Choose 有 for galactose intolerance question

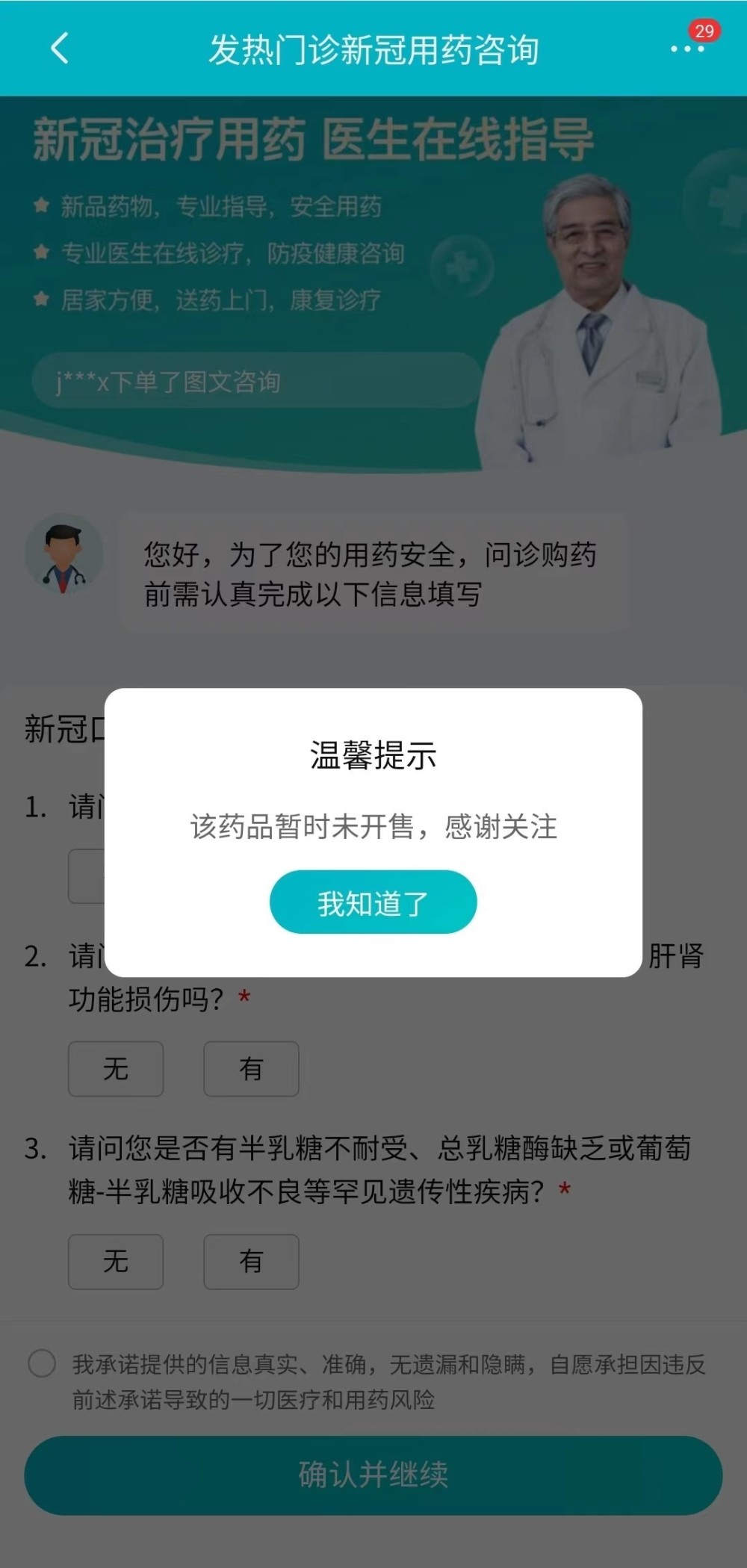[x=251, y=1262]
